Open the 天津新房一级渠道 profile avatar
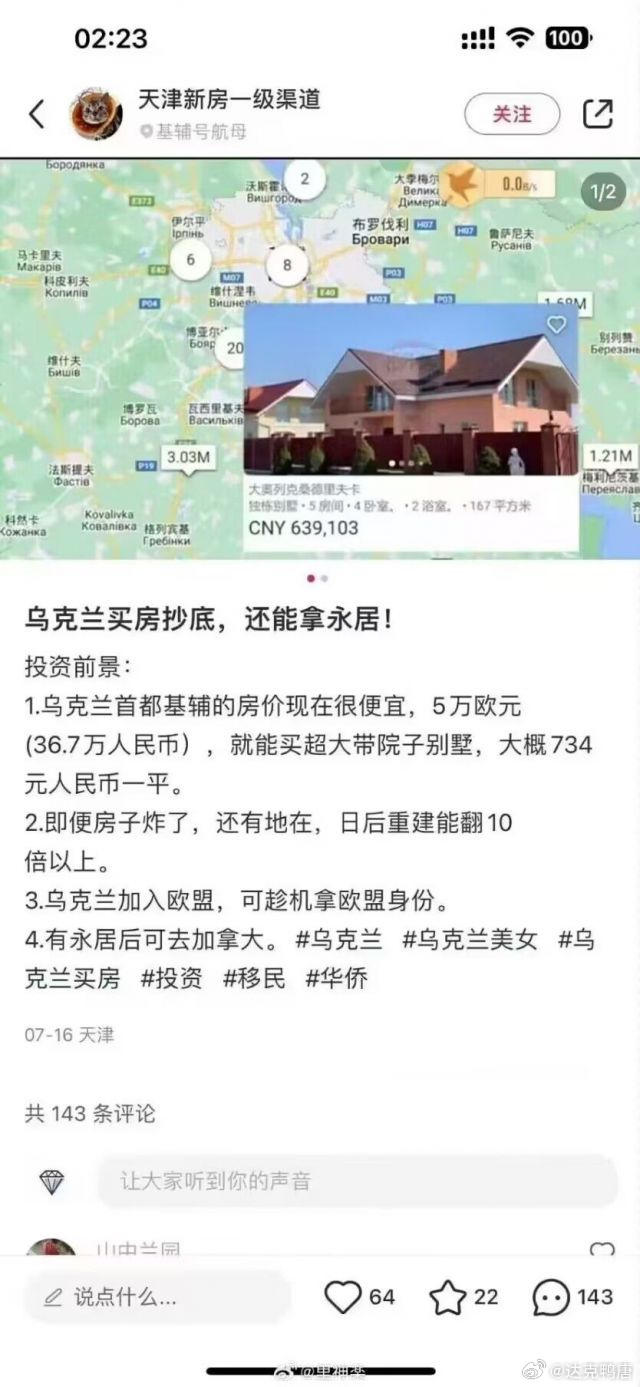Image resolution: width=640 pixels, height=1387 pixels. [x=96, y=114]
